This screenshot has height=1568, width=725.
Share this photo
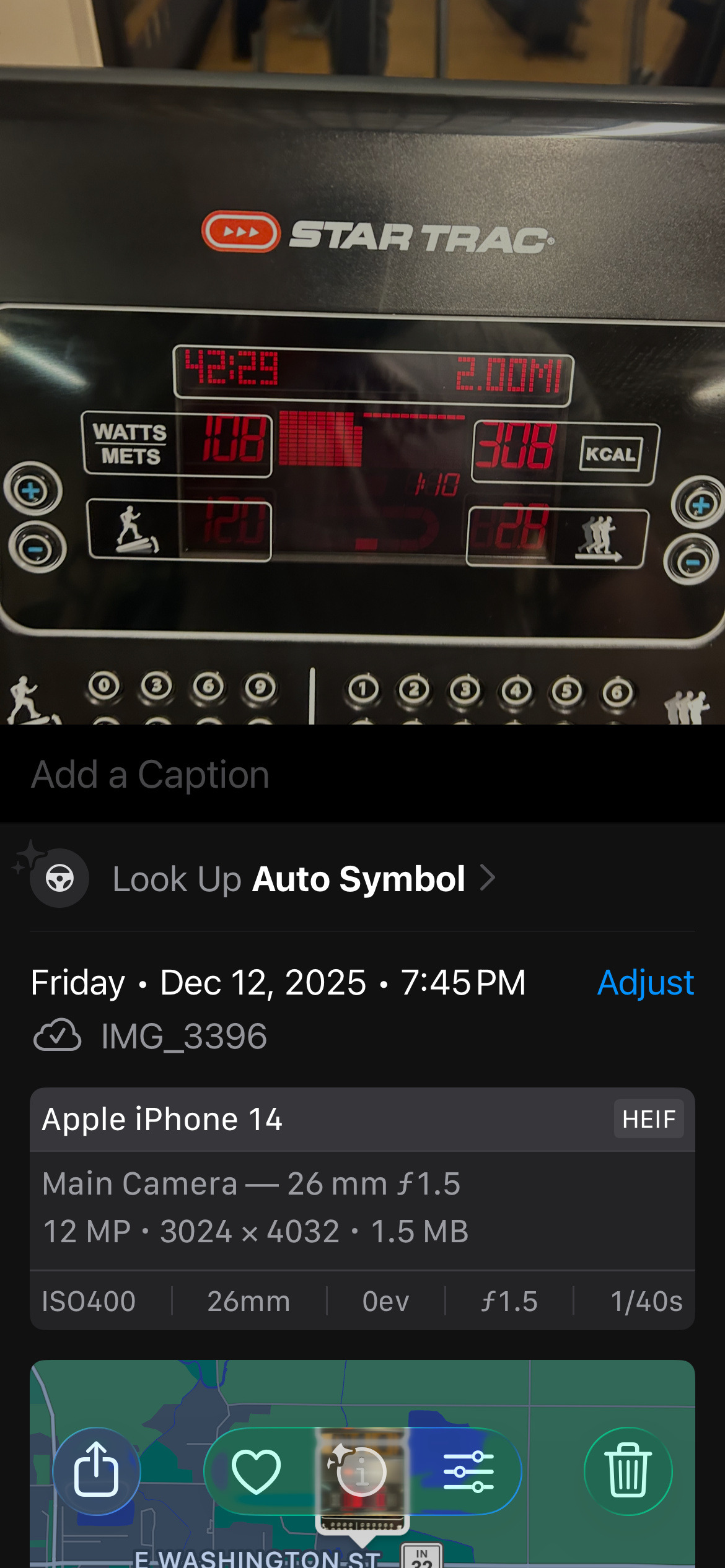(x=96, y=1471)
